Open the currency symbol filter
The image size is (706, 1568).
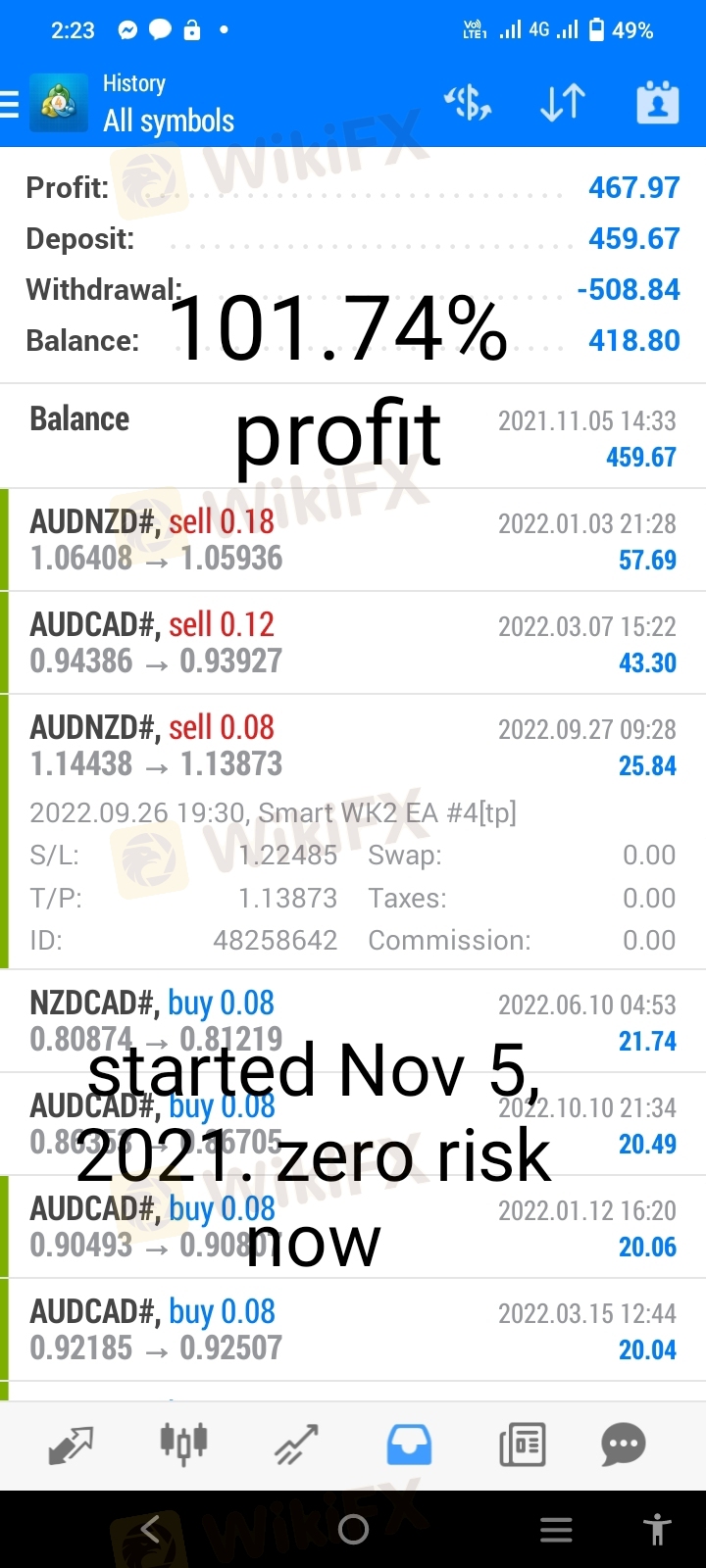468,103
